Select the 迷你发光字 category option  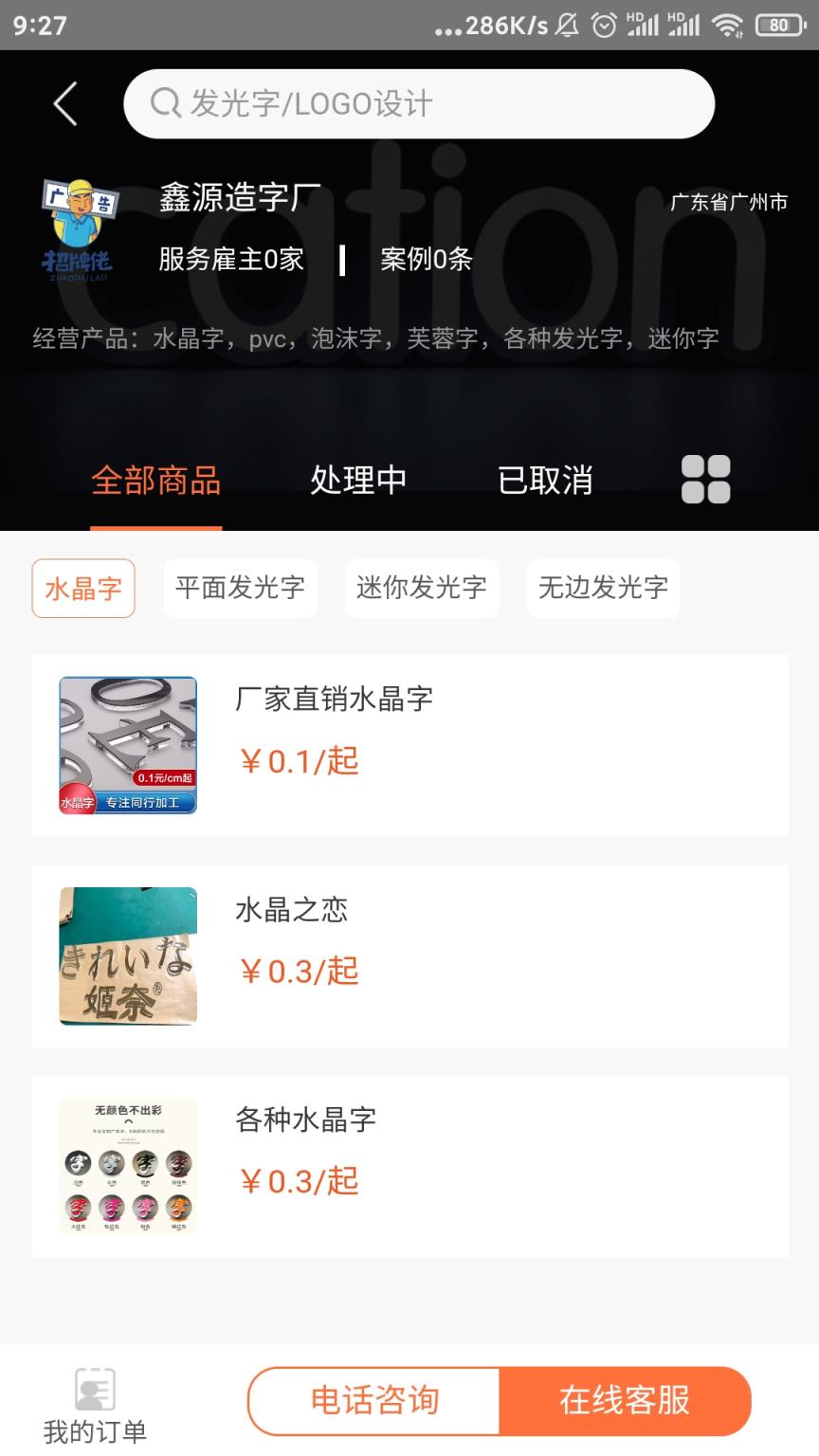[422, 588]
